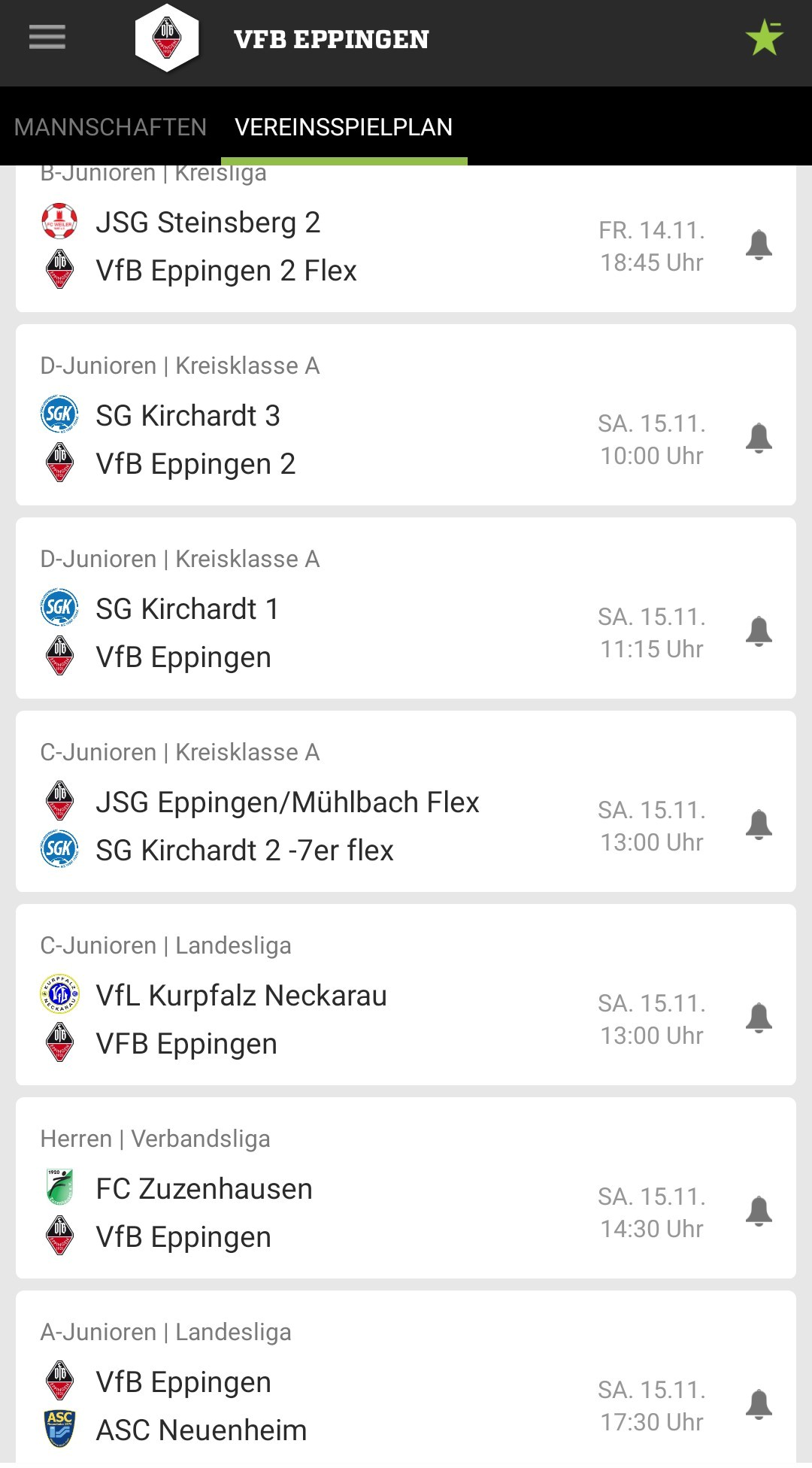812x1468 pixels.
Task: Toggle the favorite star for VfB Eppingen
Action: pyautogui.click(x=764, y=38)
